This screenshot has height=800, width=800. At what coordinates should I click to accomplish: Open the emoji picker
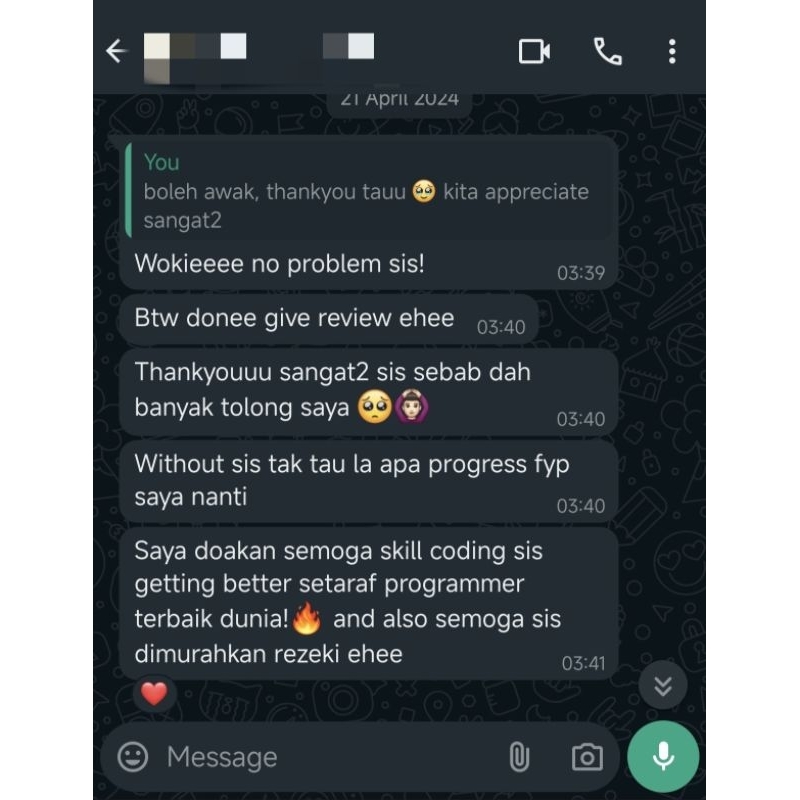coord(133,757)
